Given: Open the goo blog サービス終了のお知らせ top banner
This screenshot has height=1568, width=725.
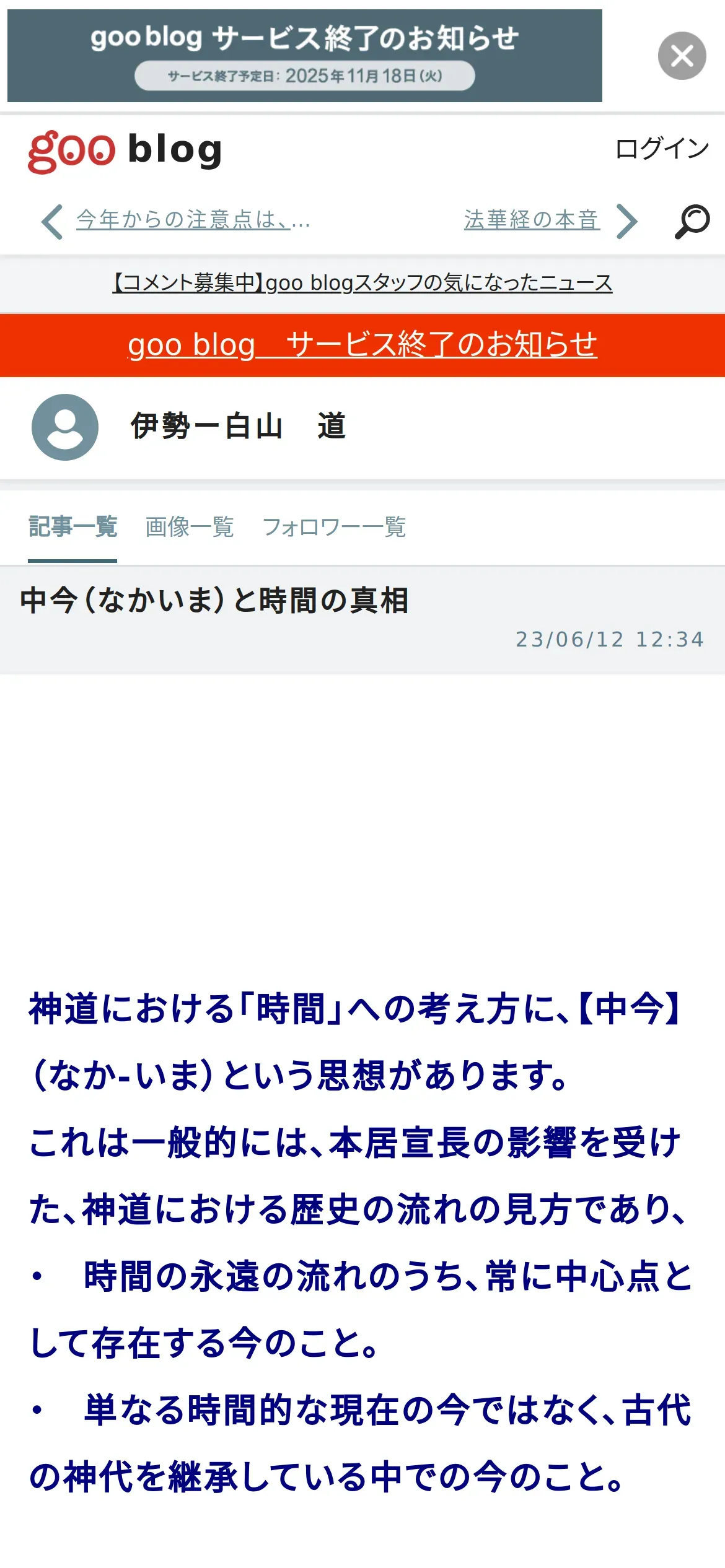Looking at the screenshot, I should 305,56.
